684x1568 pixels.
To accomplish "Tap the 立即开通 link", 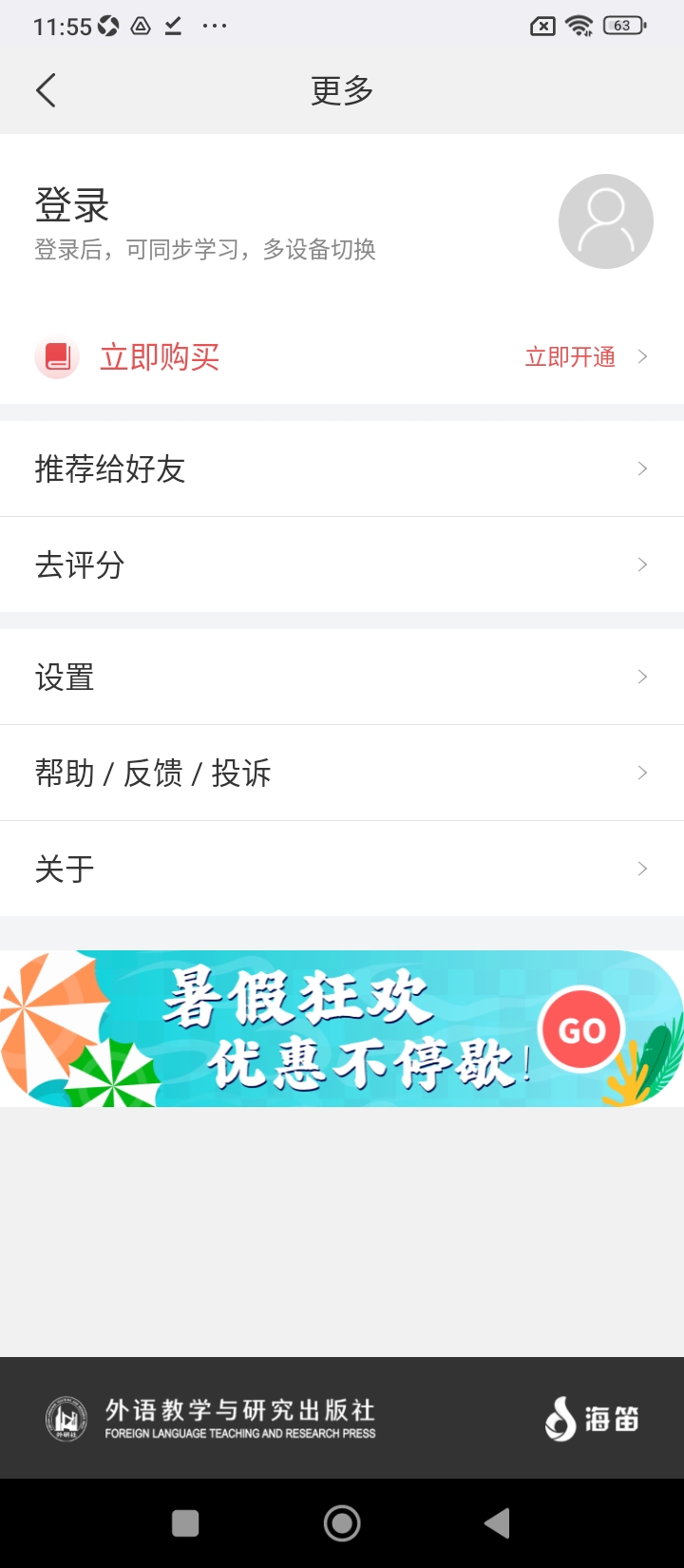I will click(572, 357).
